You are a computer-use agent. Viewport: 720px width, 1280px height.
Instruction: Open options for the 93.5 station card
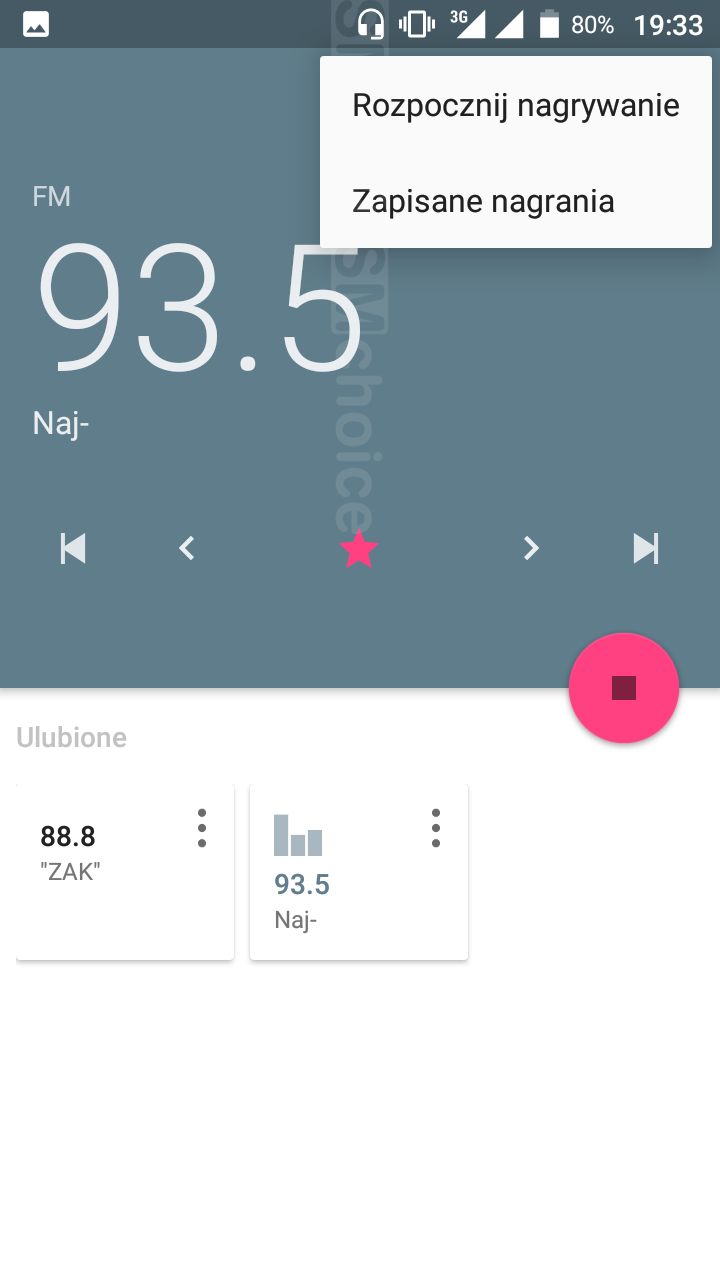[436, 828]
